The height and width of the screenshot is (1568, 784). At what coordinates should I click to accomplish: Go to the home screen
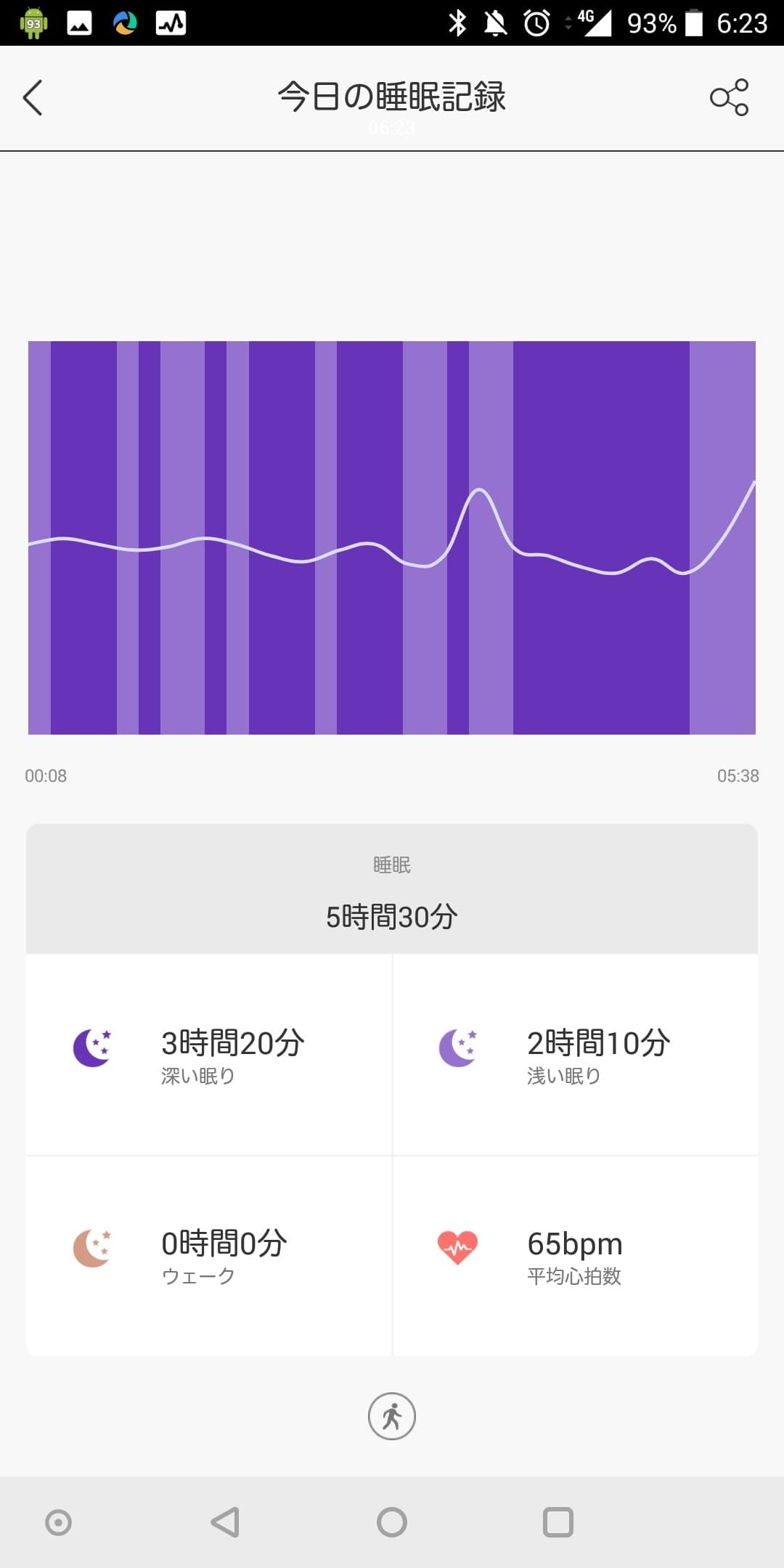coord(392,1522)
